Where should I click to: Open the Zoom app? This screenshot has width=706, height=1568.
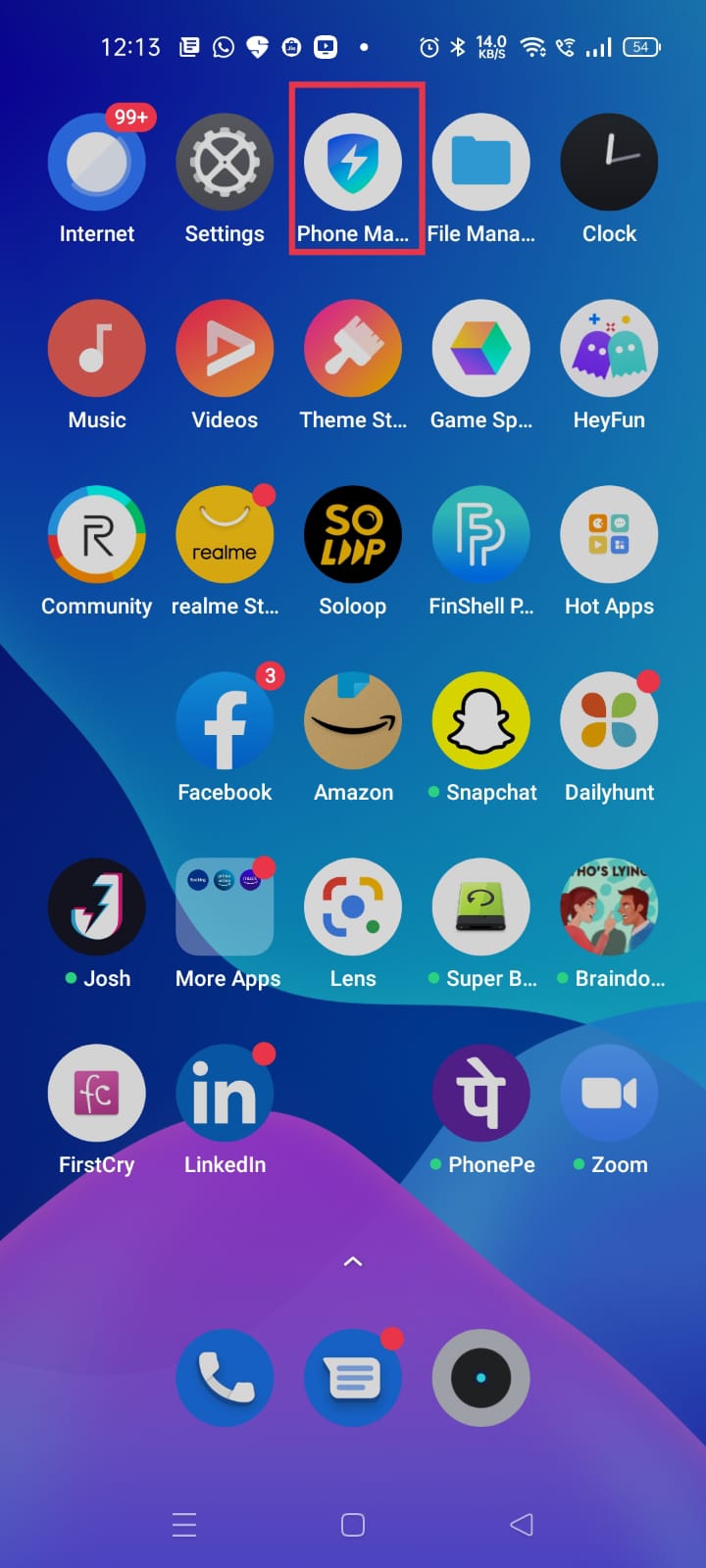[x=609, y=1094]
